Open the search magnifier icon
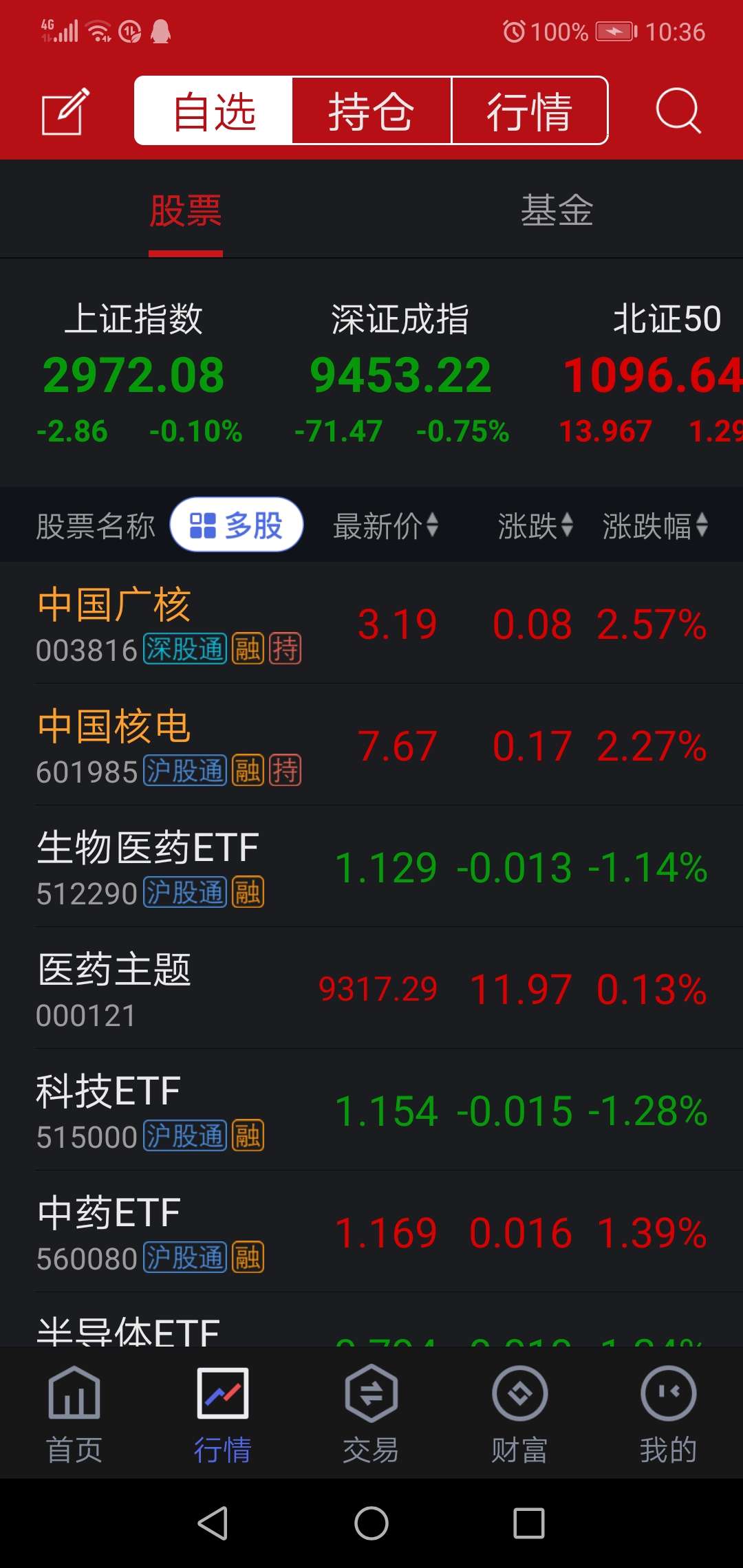Image resolution: width=743 pixels, height=1568 pixels. click(x=677, y=112)
